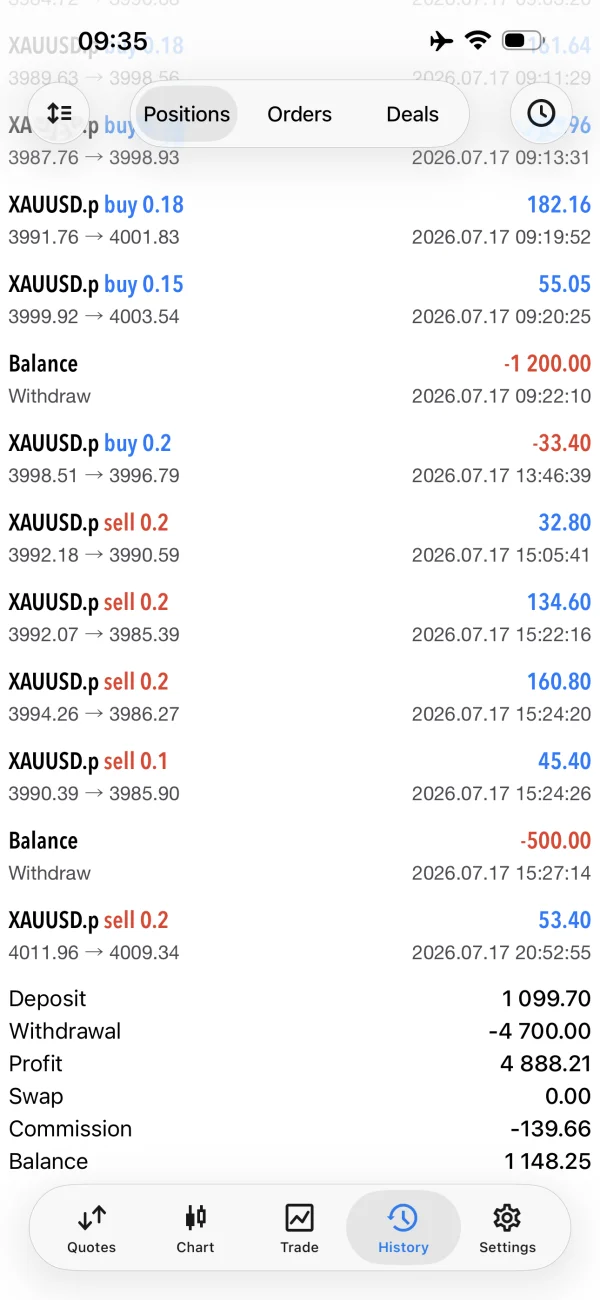Expand the buy 0.18 position with 182.16 profit
Viewport: 600px width, 1300px height.
(x=300, y=220)
